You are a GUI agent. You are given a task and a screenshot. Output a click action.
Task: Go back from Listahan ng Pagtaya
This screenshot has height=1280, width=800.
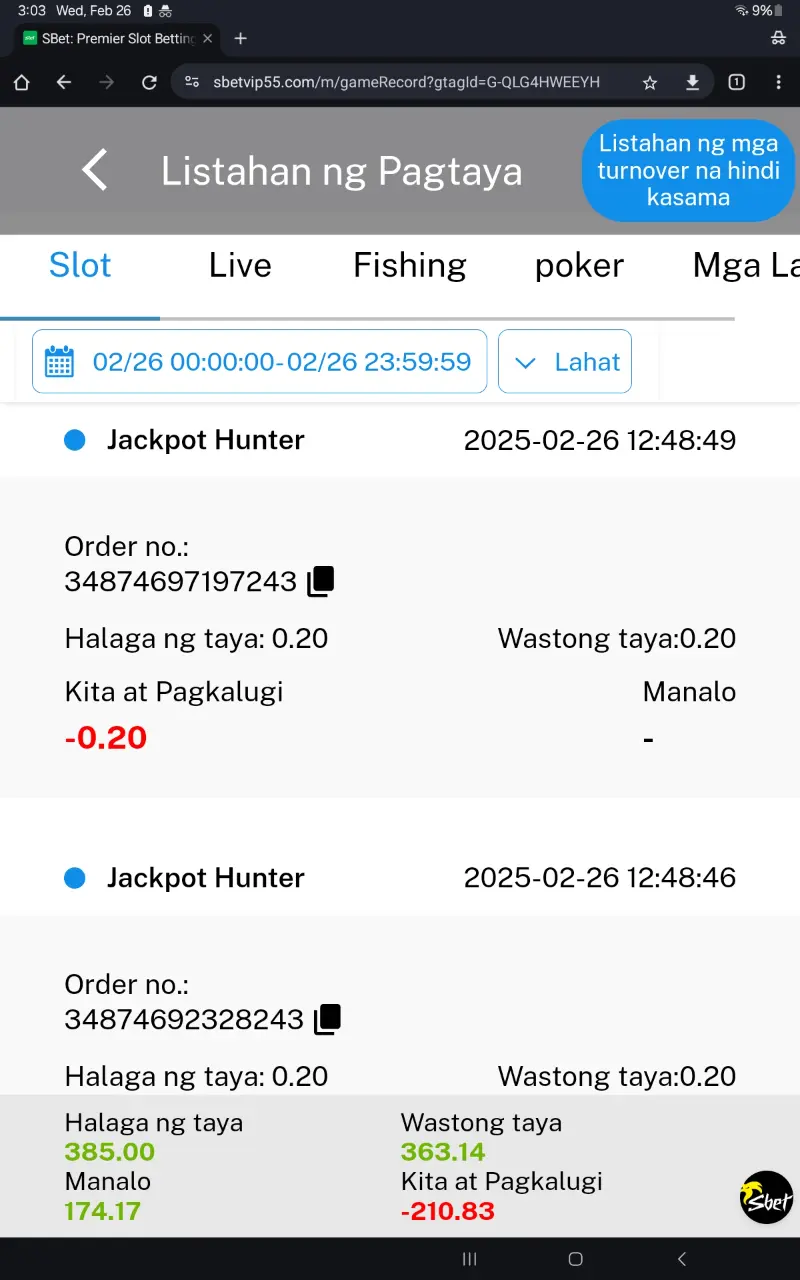point(95,171)
